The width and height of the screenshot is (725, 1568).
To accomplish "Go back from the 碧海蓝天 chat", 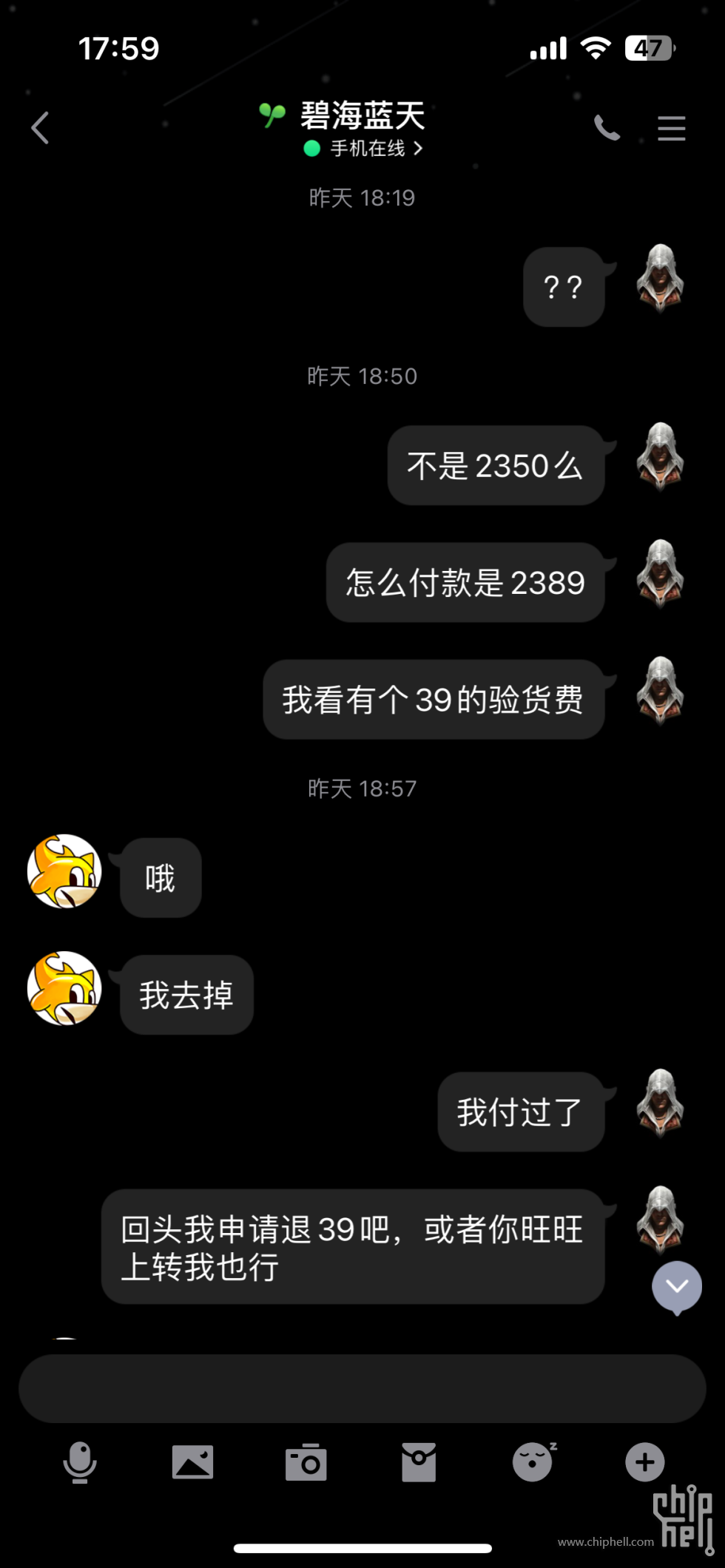I will pos(40,128).
